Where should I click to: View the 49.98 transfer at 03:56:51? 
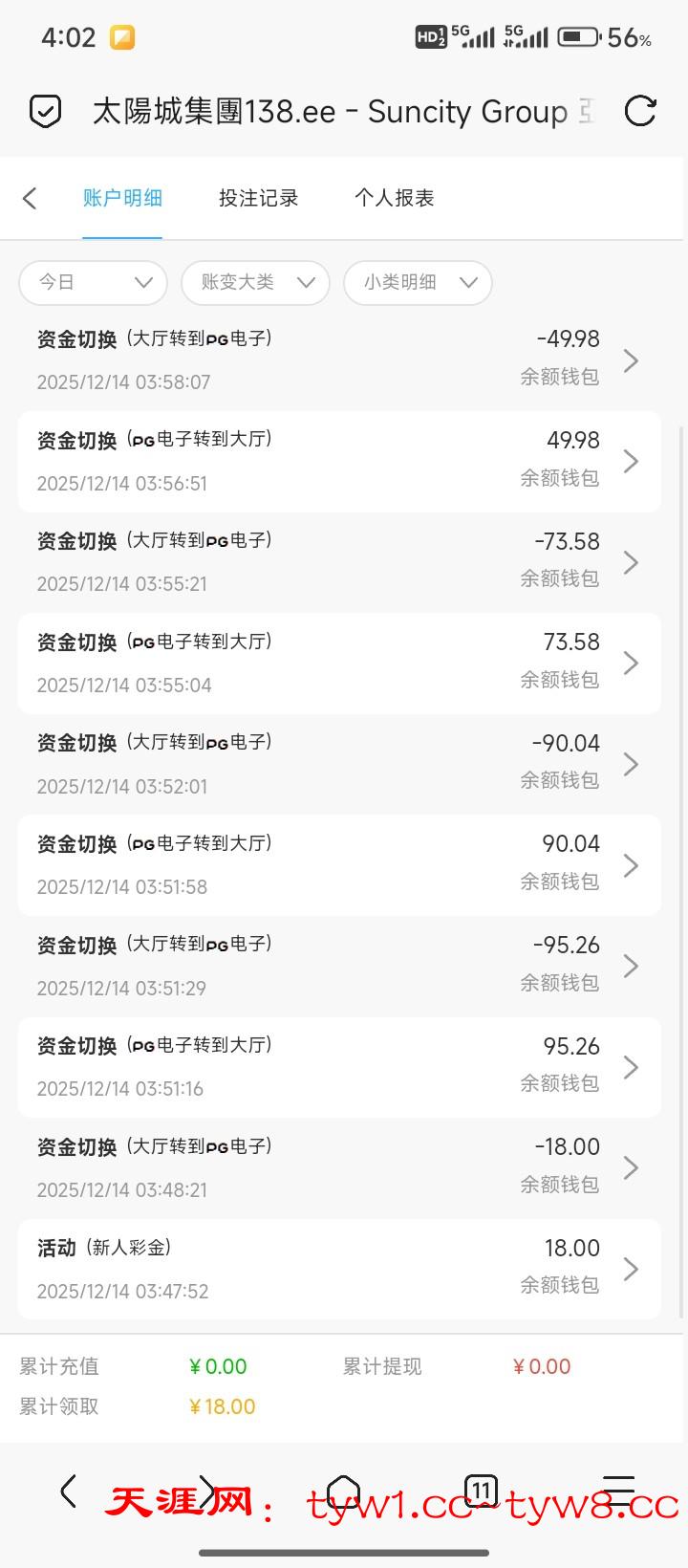click(x=339, y=462)
